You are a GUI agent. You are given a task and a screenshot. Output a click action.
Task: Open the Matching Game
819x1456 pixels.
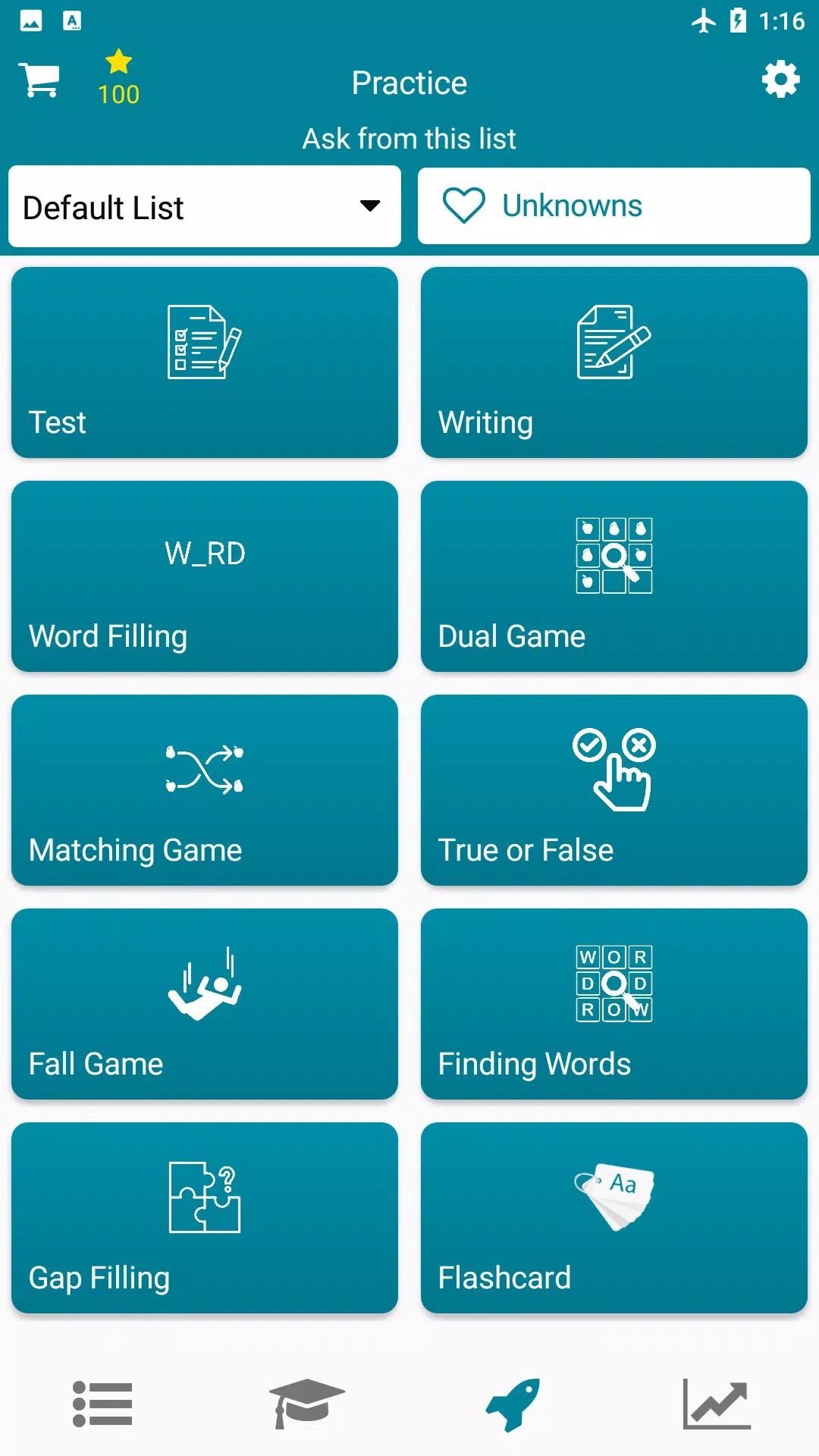tap(205, 790)
